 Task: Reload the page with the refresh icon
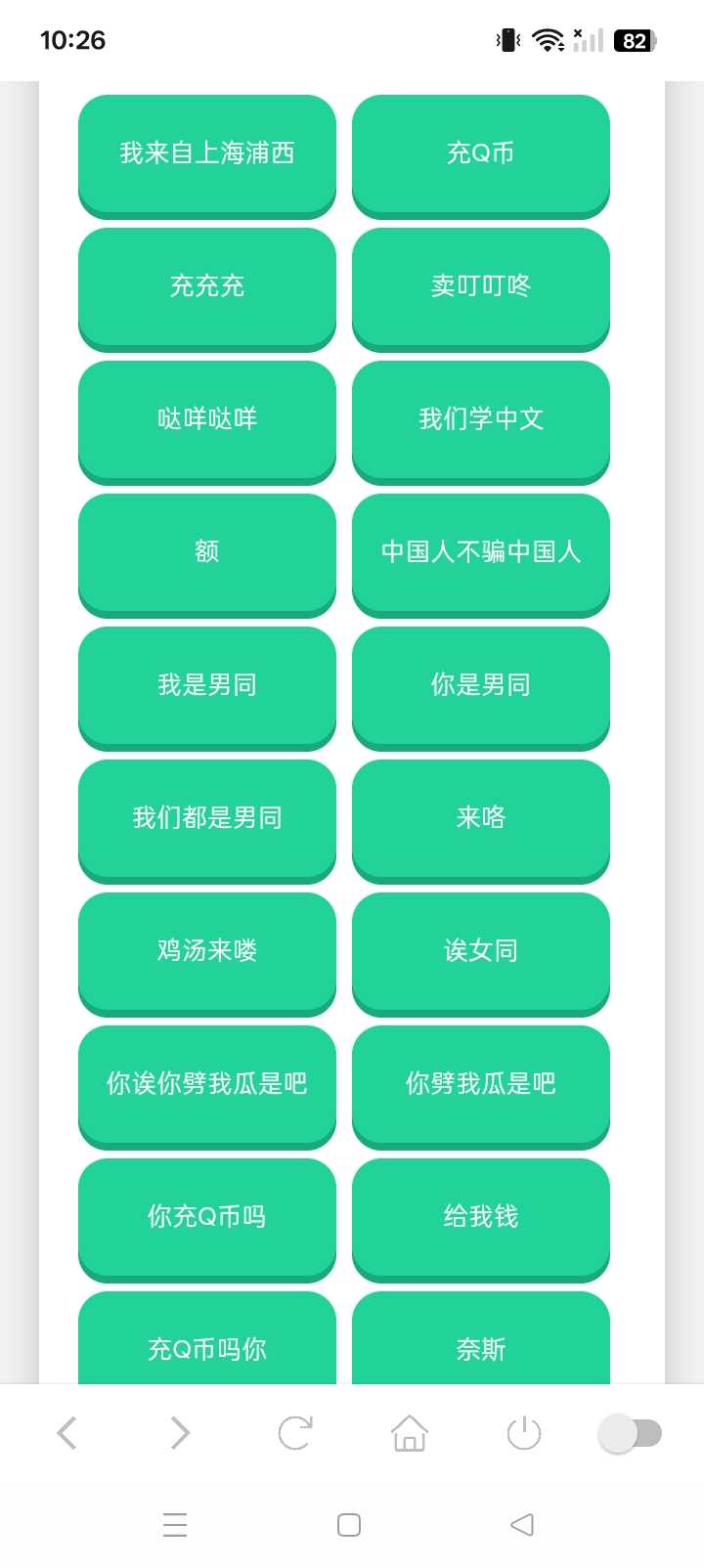pyautogui.click(x=294, y=1433)
